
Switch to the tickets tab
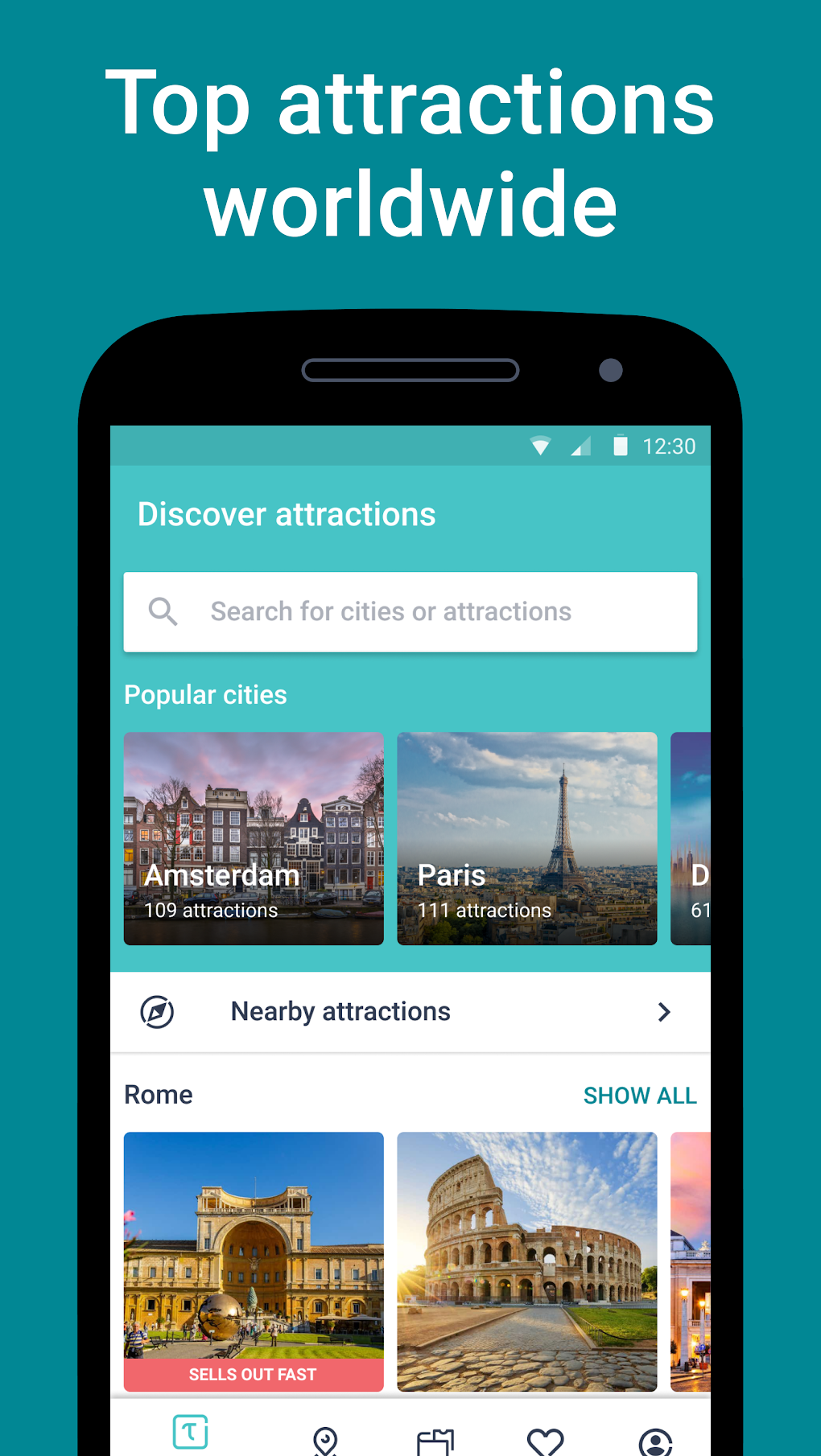[435, 1438]
